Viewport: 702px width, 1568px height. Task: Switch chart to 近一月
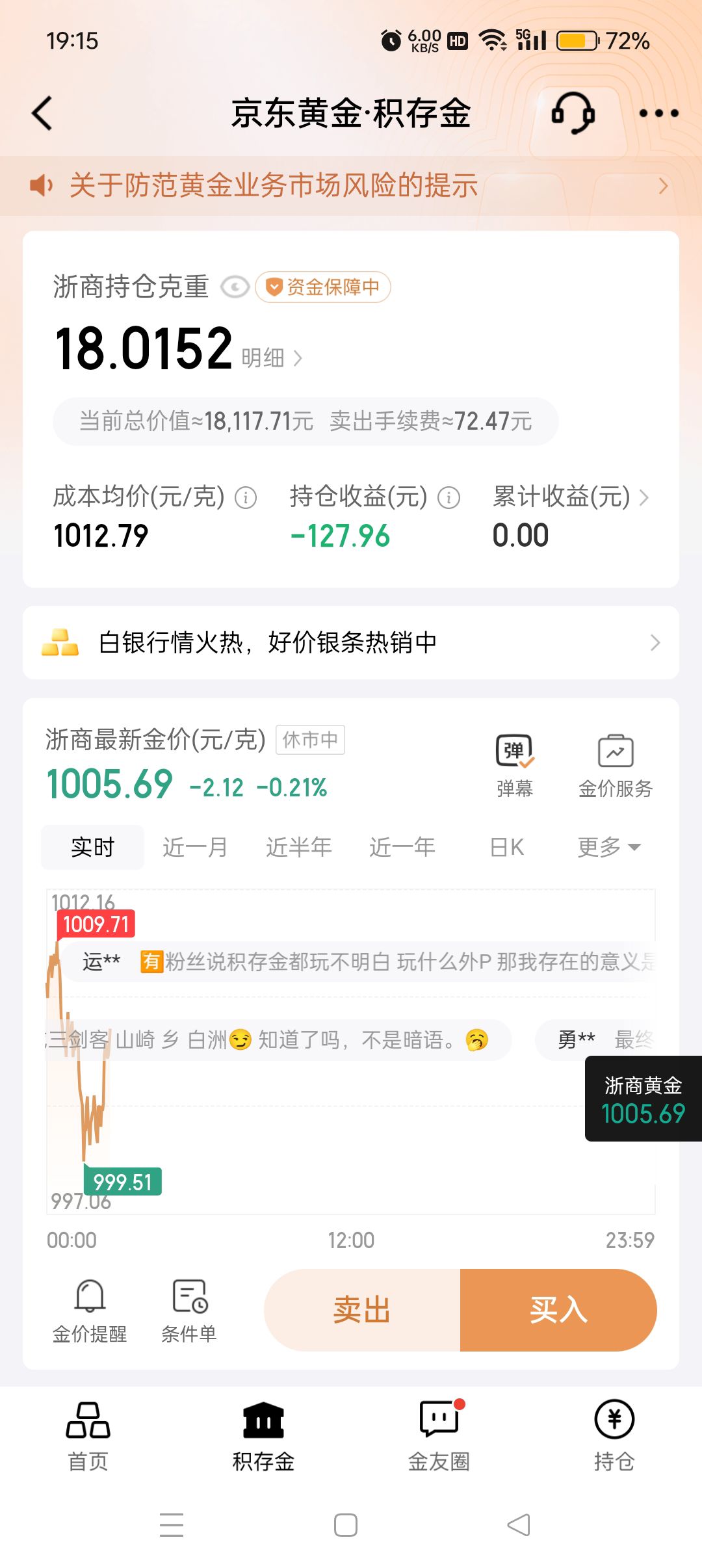(x=195, y=847)
